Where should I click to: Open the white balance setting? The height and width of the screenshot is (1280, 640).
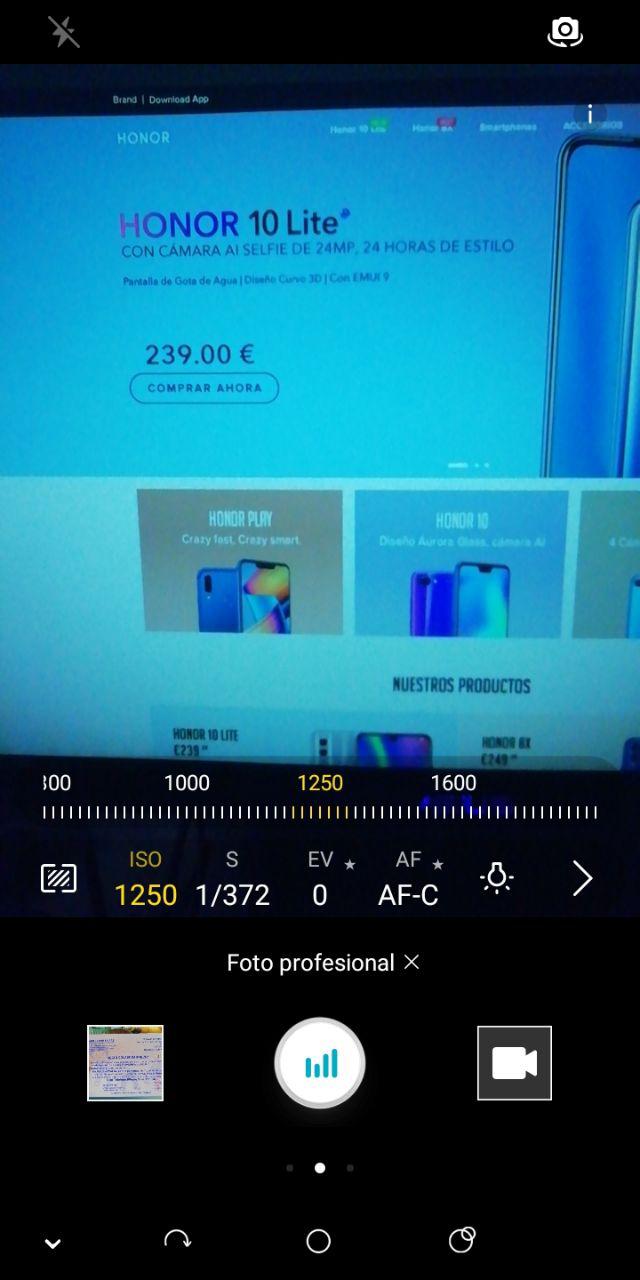[x=497, y=878]
